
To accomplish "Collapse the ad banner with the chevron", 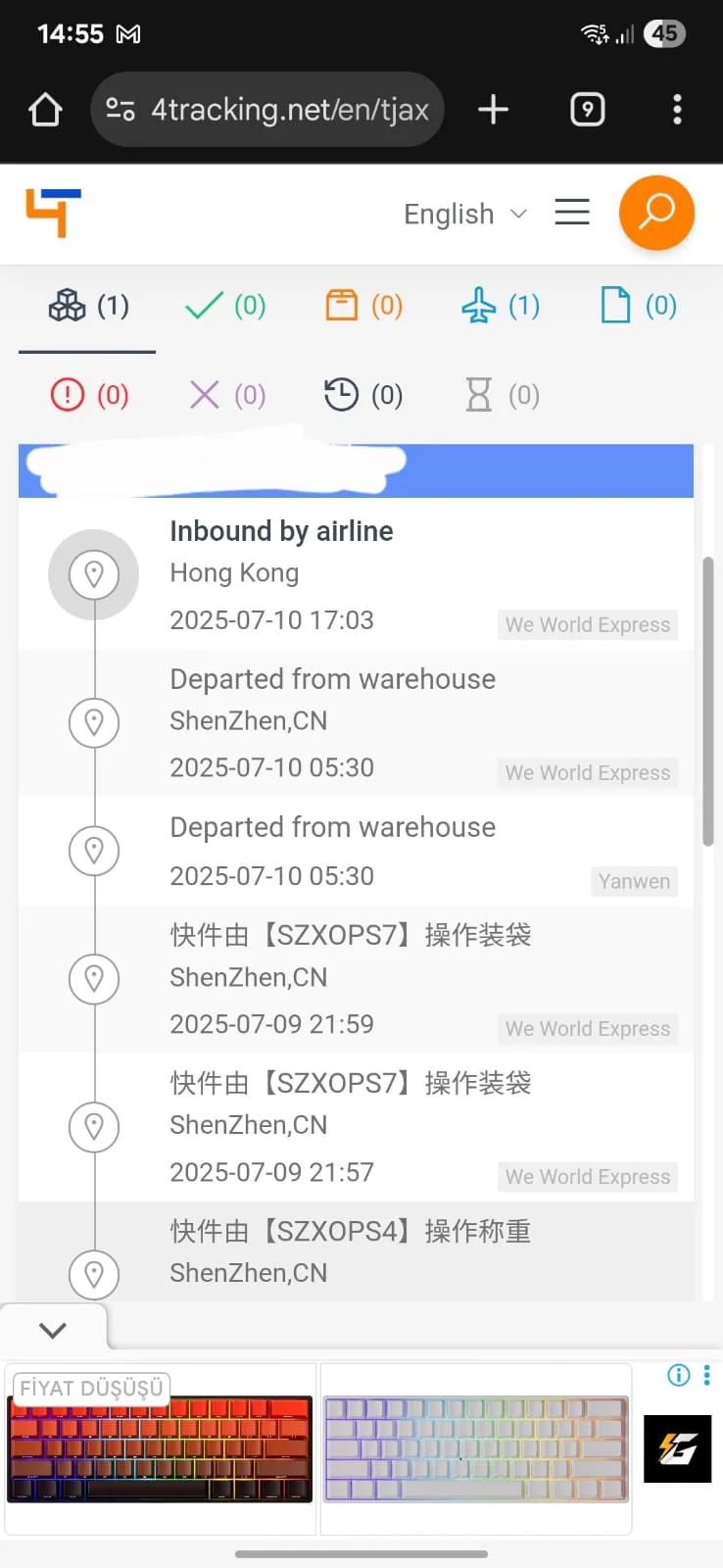I will click(53, 1330).
